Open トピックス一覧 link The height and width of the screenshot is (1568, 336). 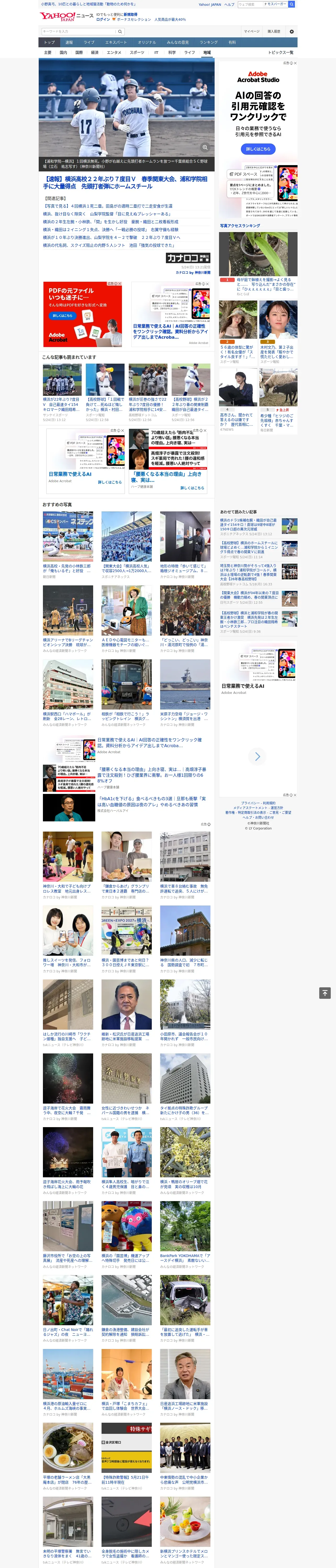tap(281, 53)
